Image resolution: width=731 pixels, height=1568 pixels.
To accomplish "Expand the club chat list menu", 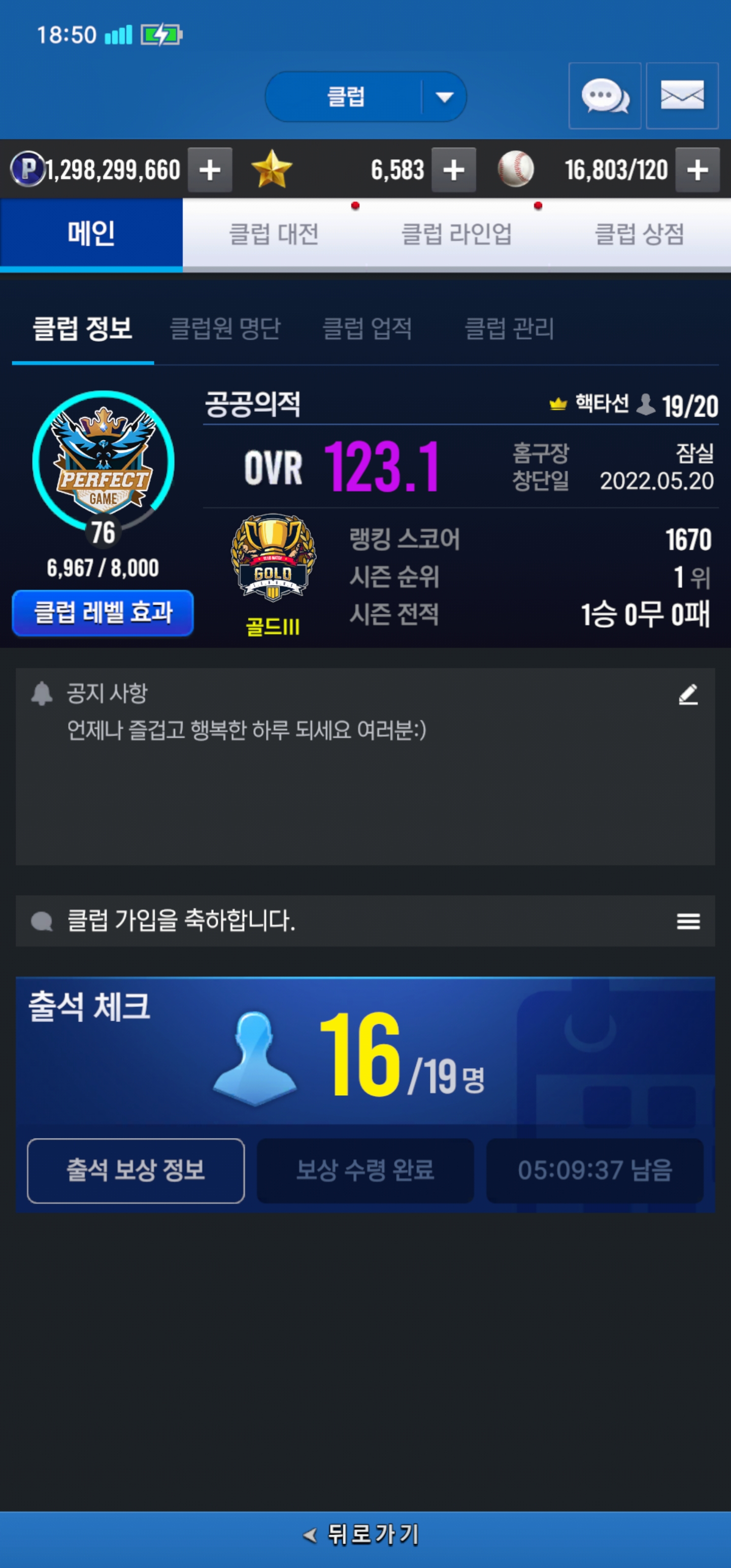I will point(688,921).
